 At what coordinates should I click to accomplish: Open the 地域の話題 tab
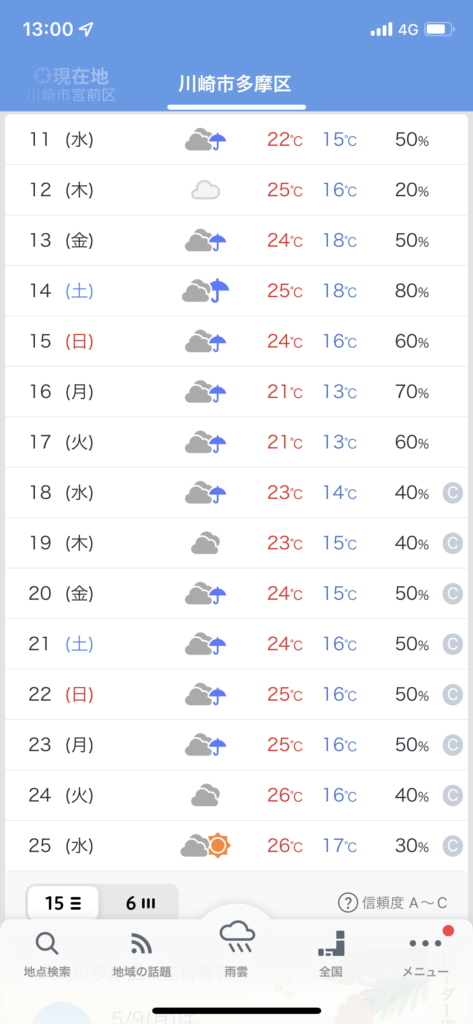point(142,953)
